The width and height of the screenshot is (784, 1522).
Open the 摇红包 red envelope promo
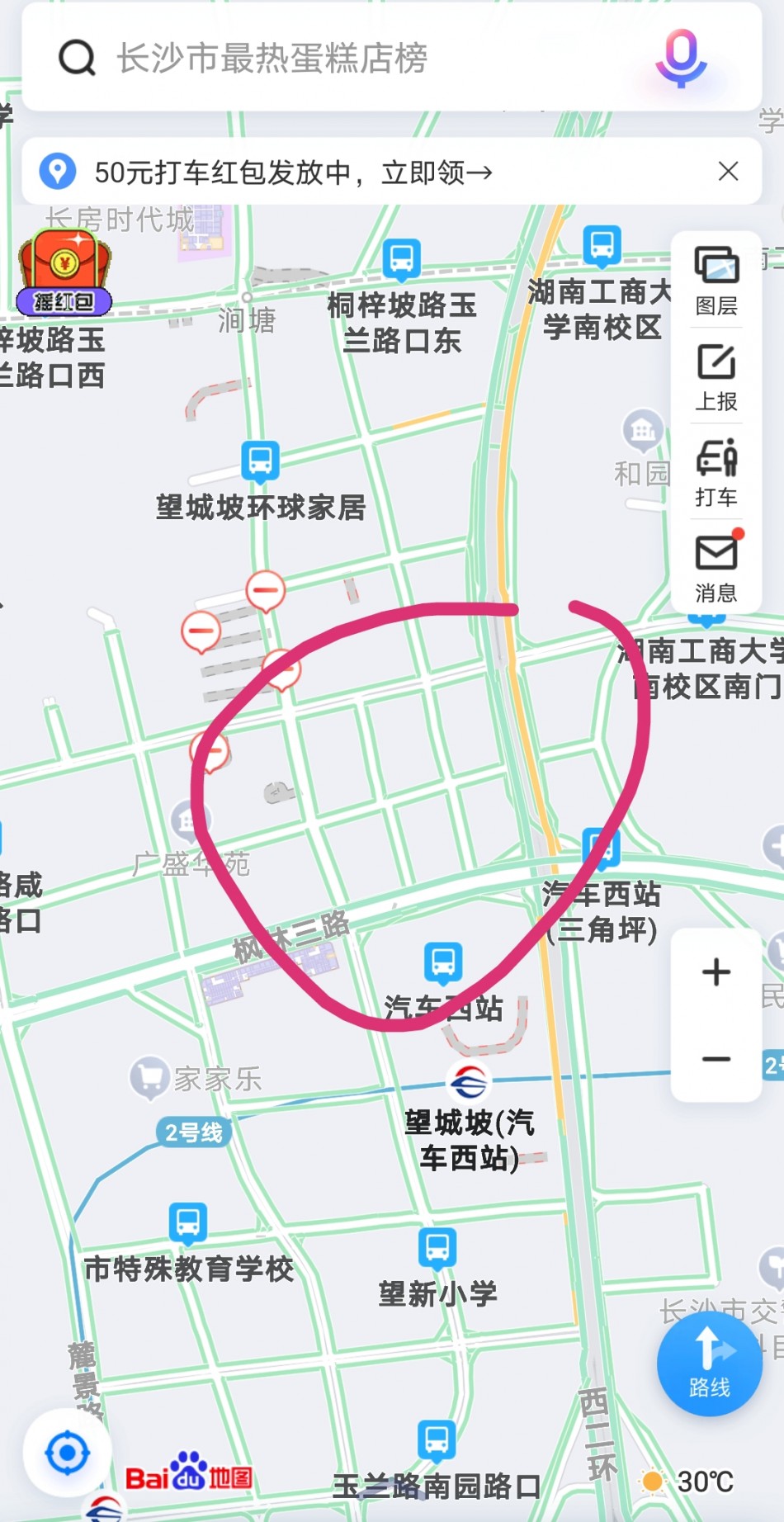point(64,273)
